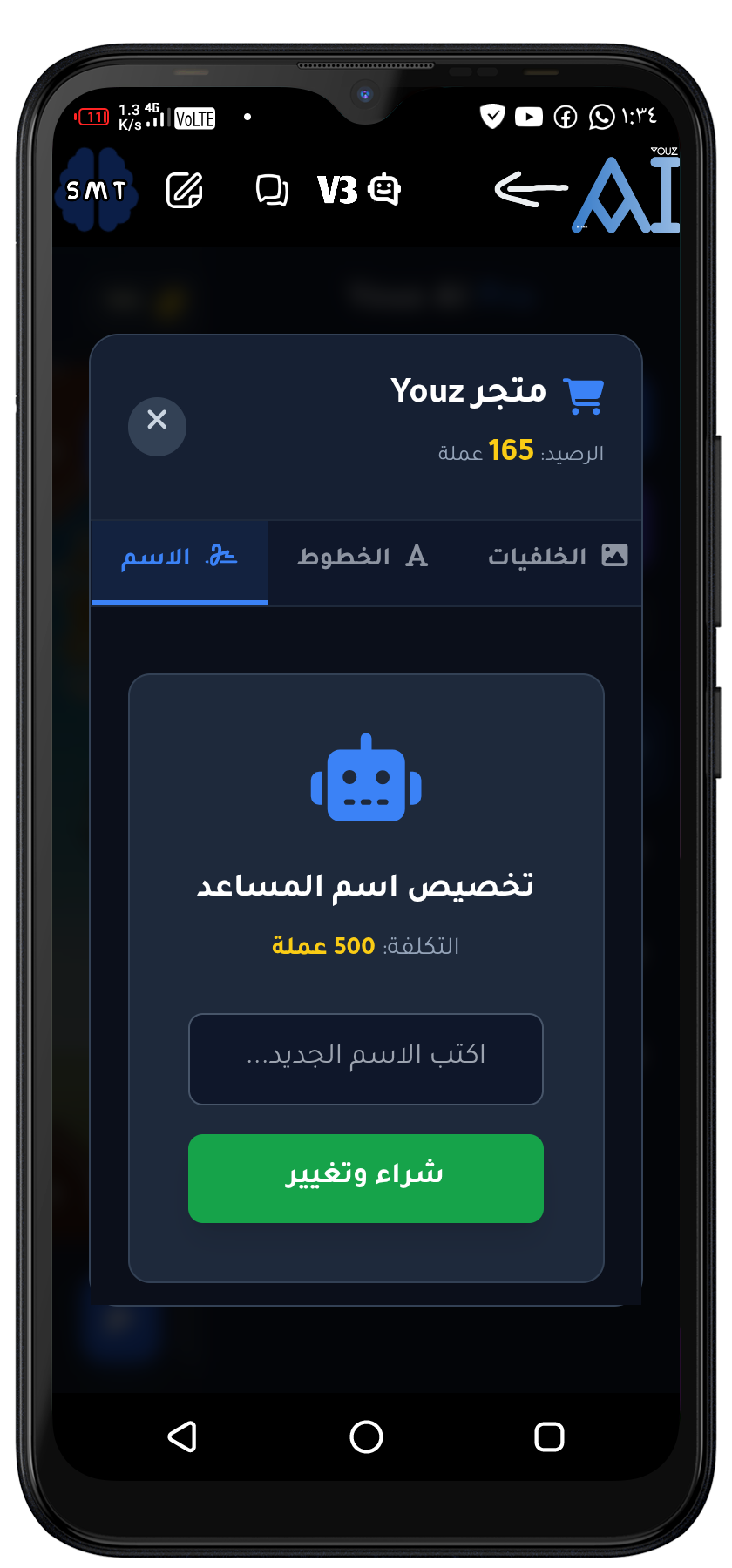The height and width of the screenshot is (1568, 732).
Task: Tap the Android home navigation button
Action: [365, 1437]
